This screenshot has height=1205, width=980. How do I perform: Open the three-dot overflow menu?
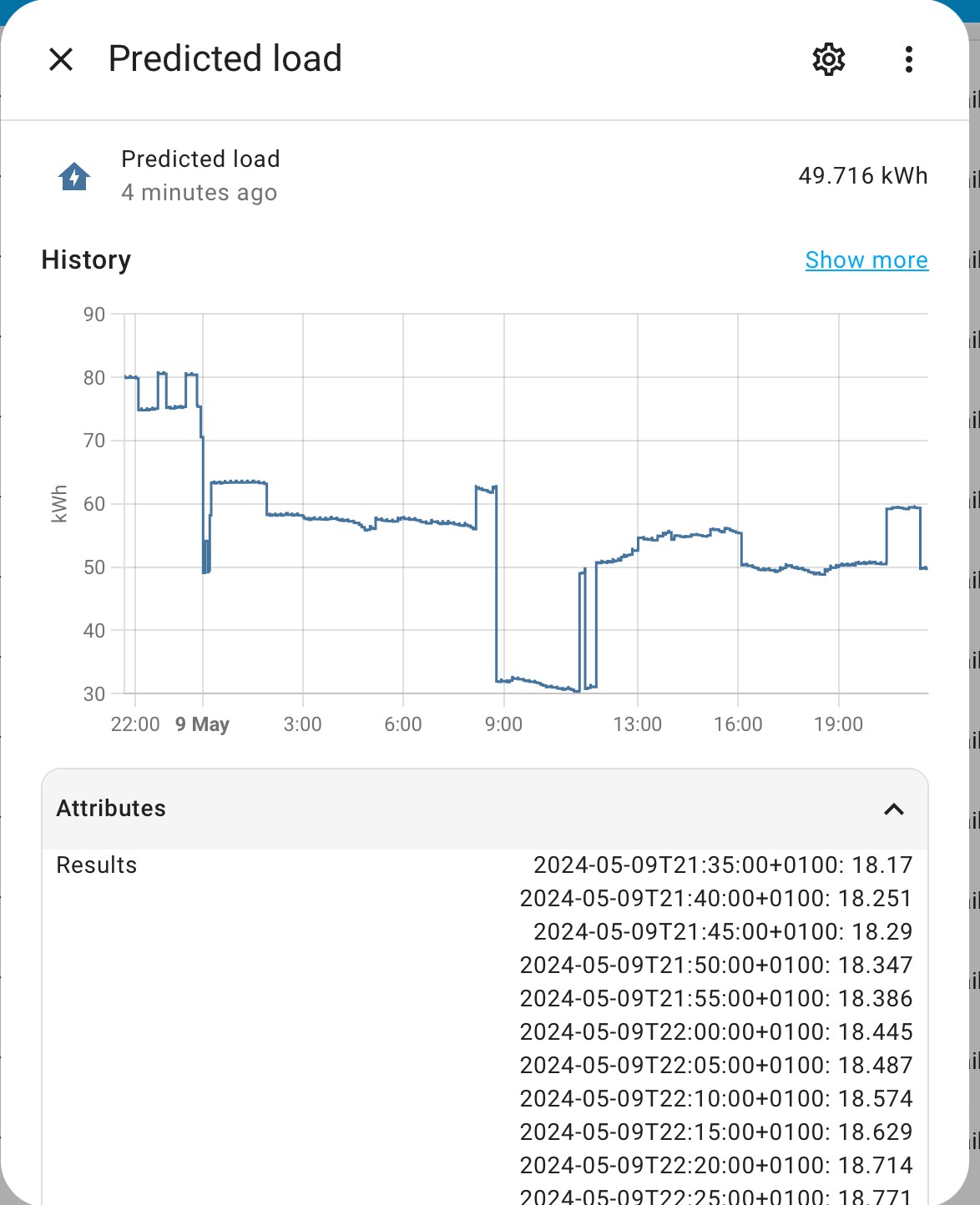908,59
